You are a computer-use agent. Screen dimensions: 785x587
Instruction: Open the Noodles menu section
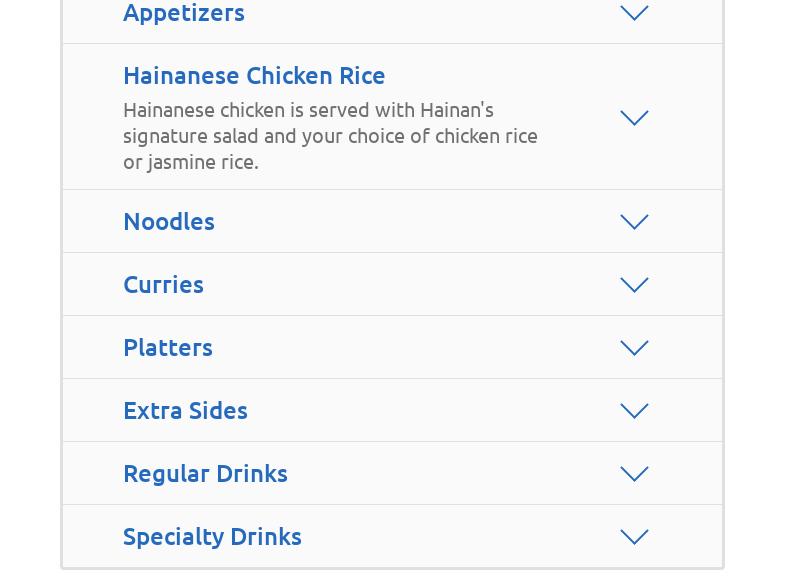(634, 222)
